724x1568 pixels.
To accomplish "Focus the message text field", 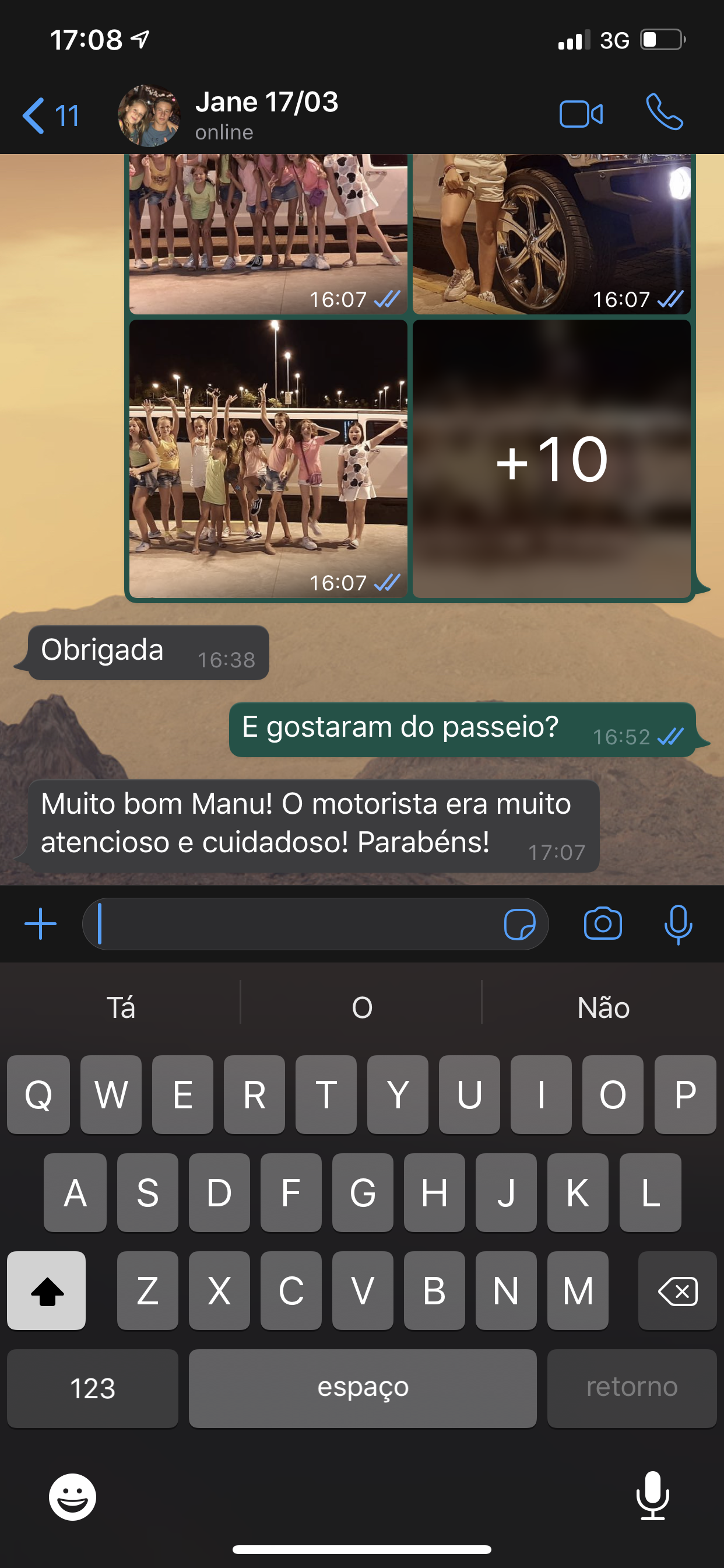I will pos(292,924).
